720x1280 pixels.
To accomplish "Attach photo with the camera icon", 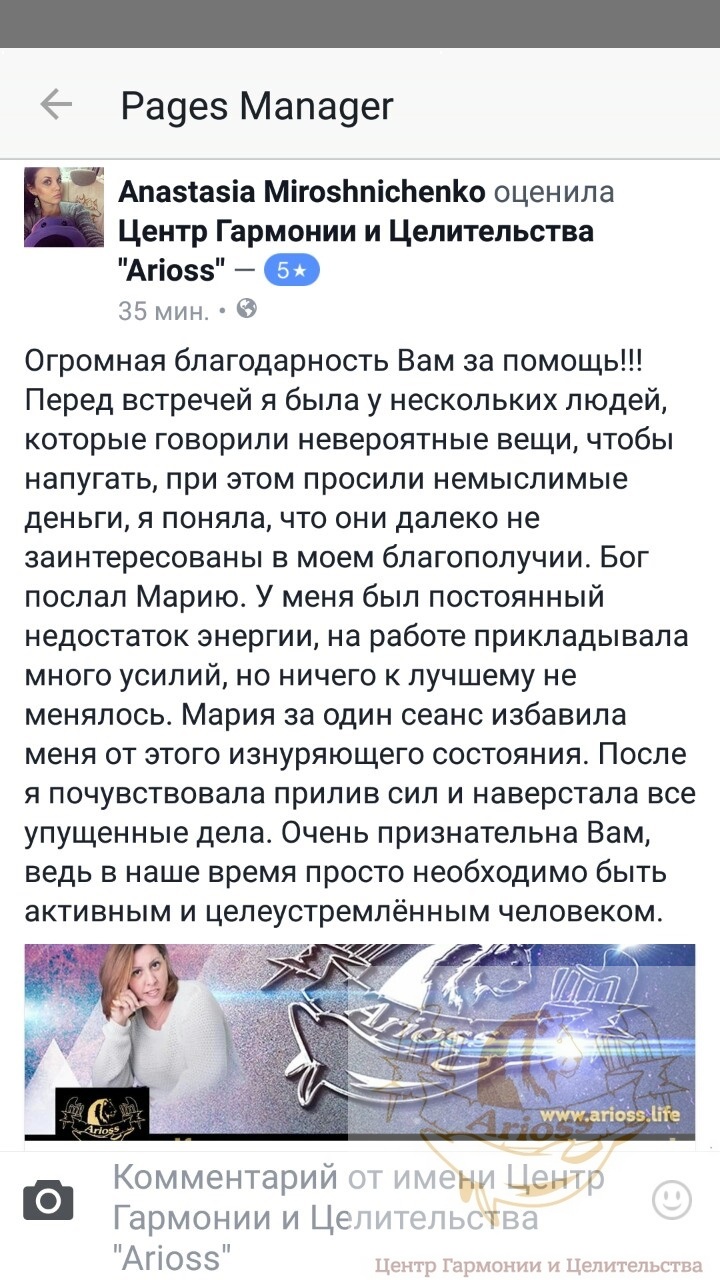I will pyautogui.click(x=48, y=1200).
